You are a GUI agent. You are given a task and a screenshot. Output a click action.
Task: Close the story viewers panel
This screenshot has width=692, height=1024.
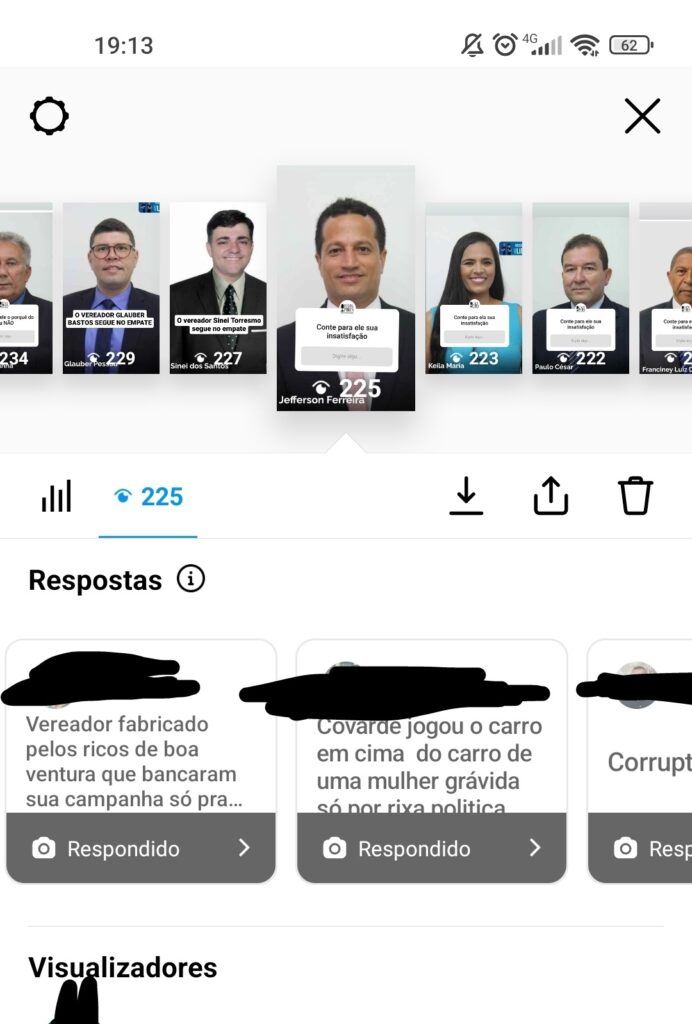[642, 117]
